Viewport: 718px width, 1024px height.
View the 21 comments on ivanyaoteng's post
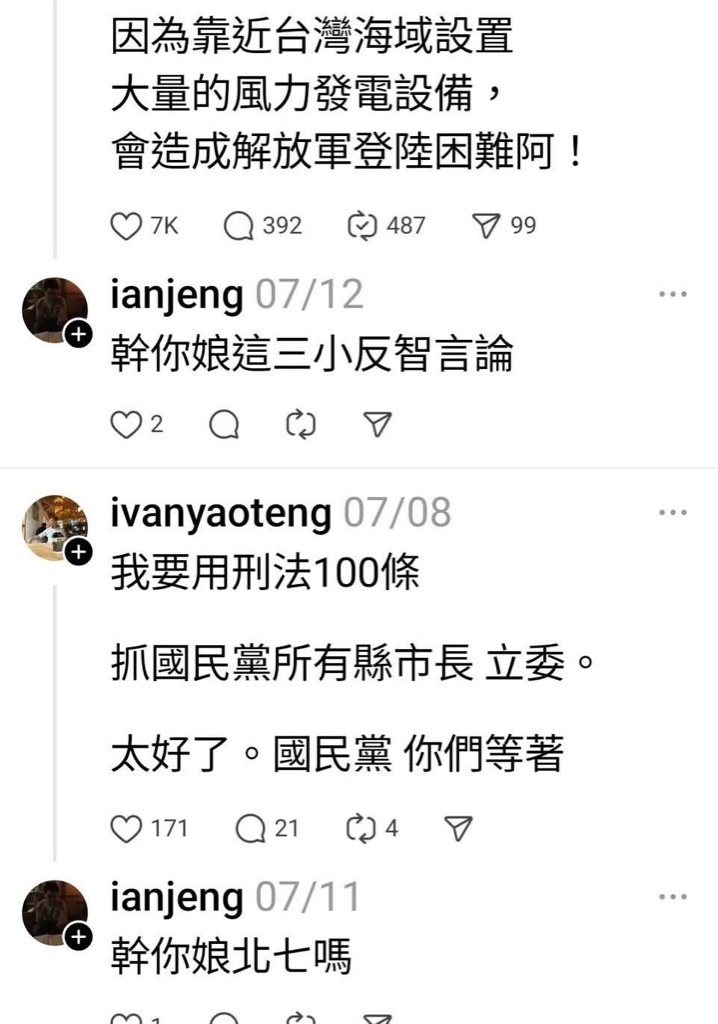coord(248,828)
